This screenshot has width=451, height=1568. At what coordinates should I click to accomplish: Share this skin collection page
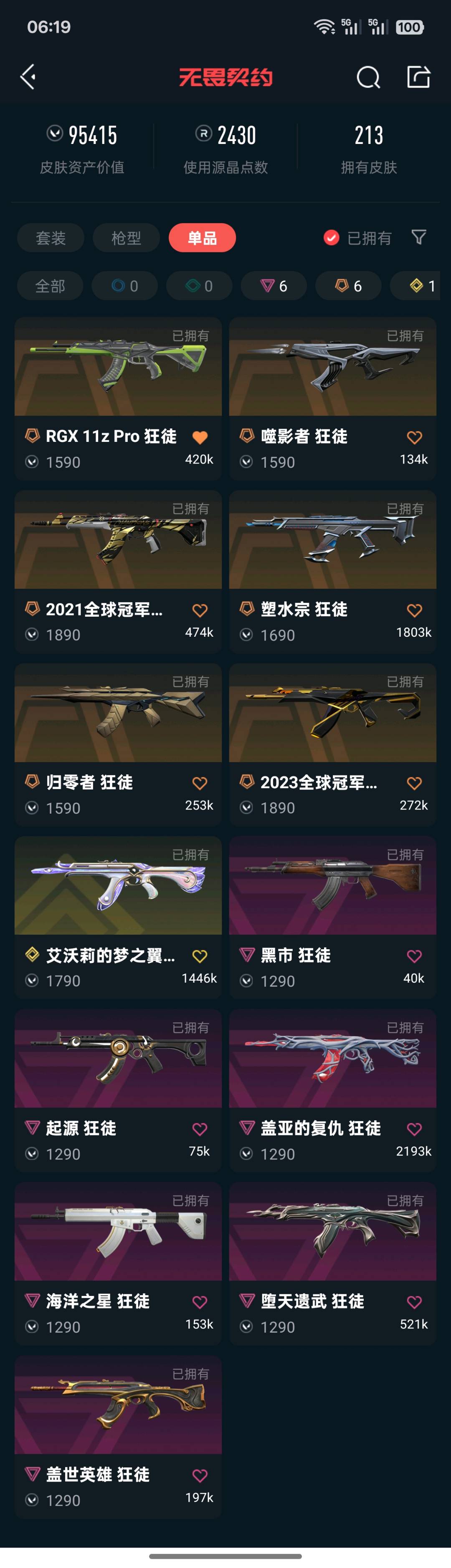pyautogui.click(x=418, y=77)
